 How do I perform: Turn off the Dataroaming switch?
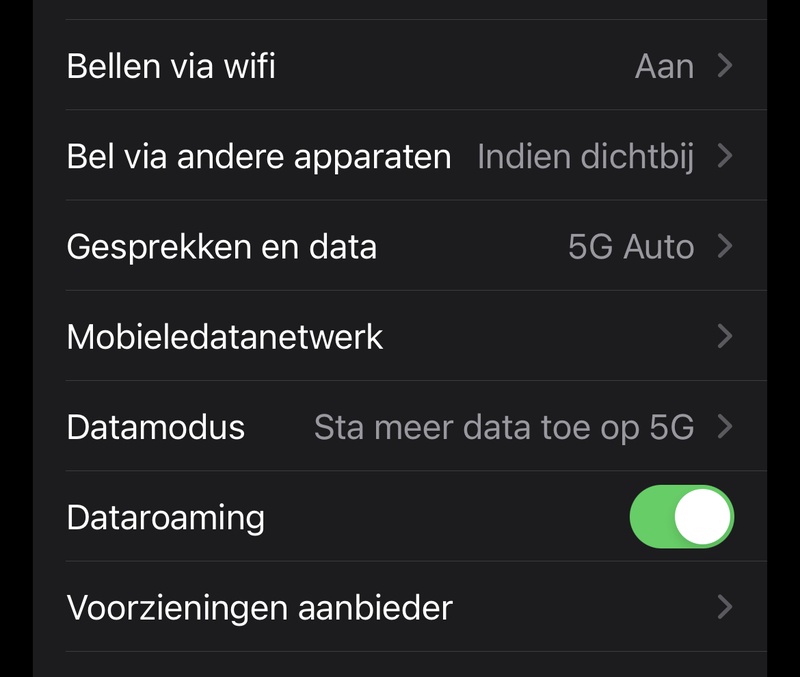pyautogui.click(x=681, y=517)
